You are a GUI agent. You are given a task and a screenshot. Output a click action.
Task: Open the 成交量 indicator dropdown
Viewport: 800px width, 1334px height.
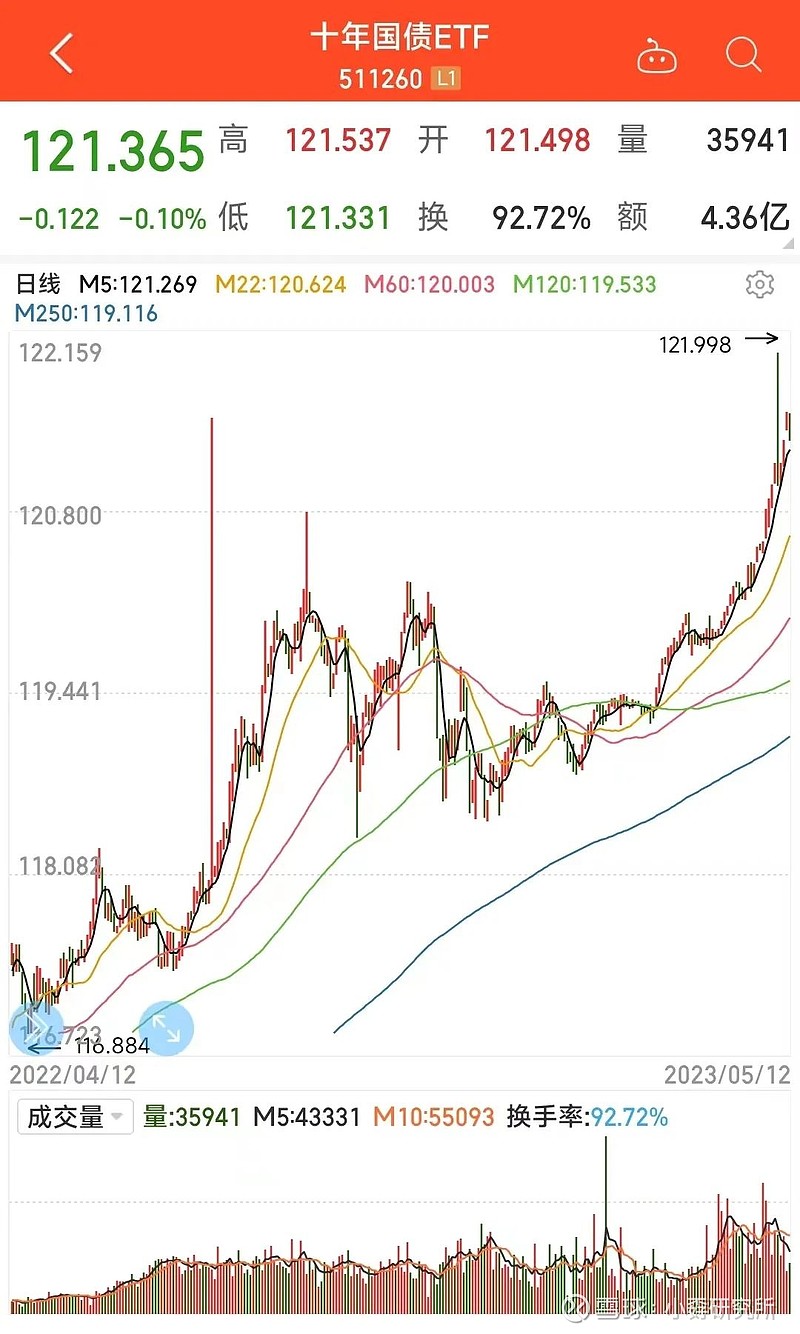75,1117
